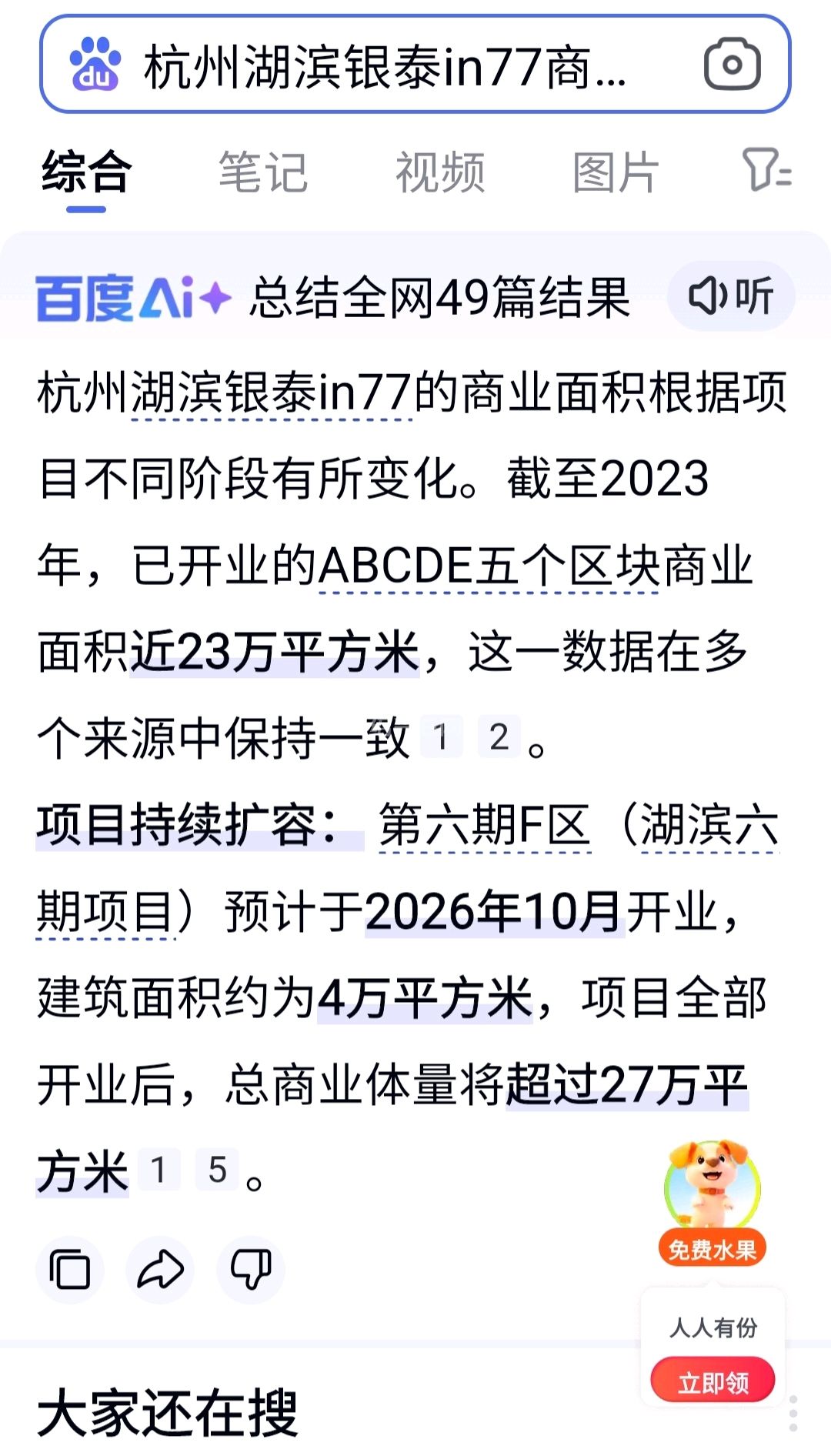Image resolution: width=831 pixels, height=1456 pixels.
Task: Open source reference 2 after 保持一致
Action: click(x=499, y=737)
